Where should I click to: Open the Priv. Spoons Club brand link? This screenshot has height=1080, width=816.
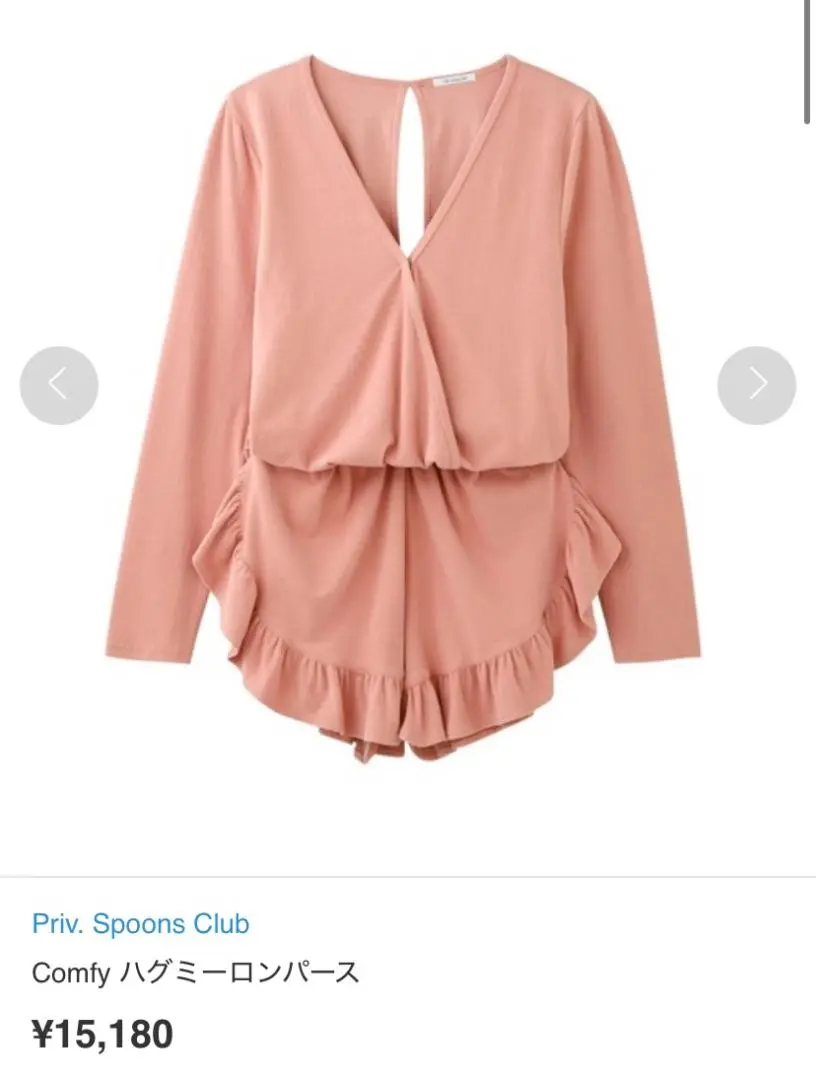coord(140,923)
